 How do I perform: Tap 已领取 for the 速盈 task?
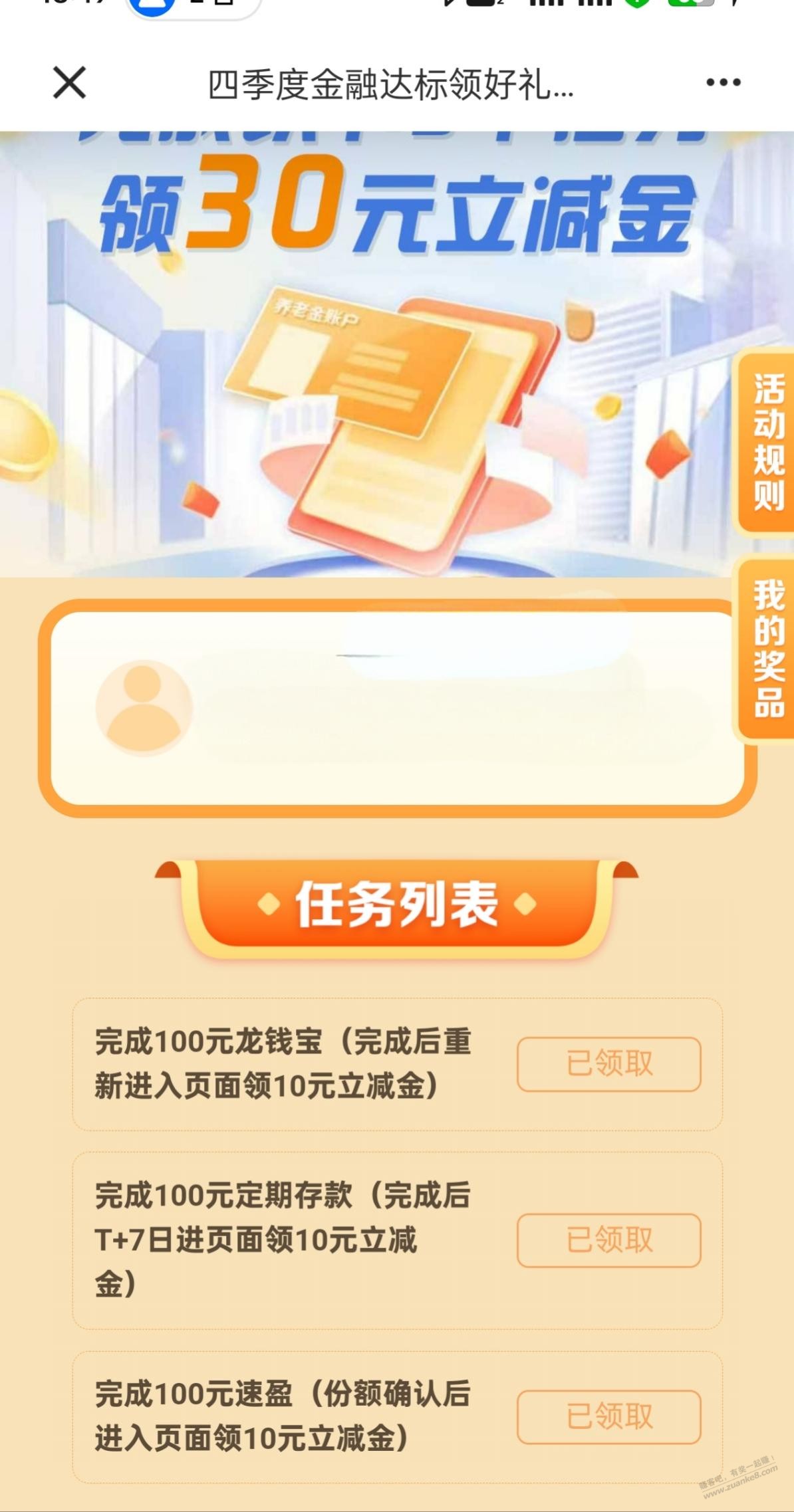608,1417
